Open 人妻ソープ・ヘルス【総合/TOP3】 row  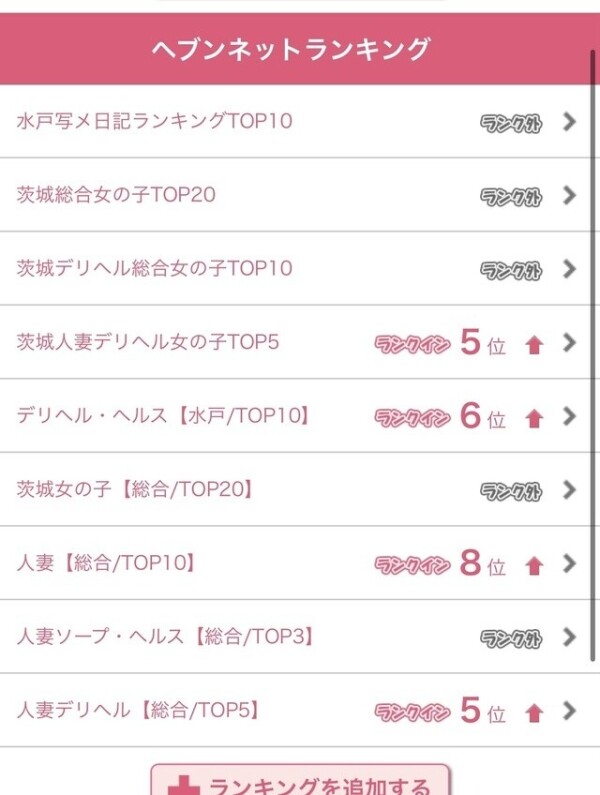[x=167, y=637]
